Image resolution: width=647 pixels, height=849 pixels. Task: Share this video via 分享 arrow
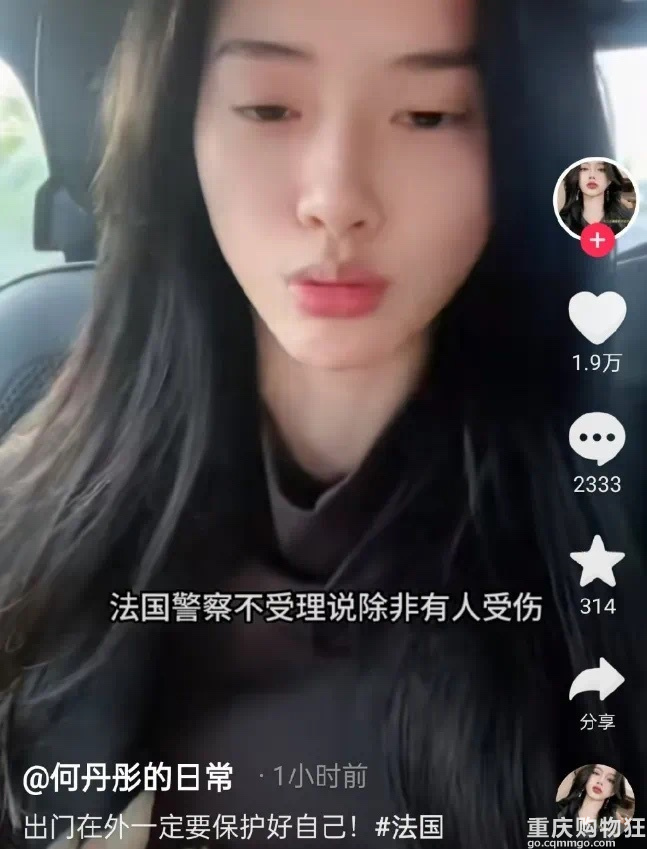click(x=597, y=682)
